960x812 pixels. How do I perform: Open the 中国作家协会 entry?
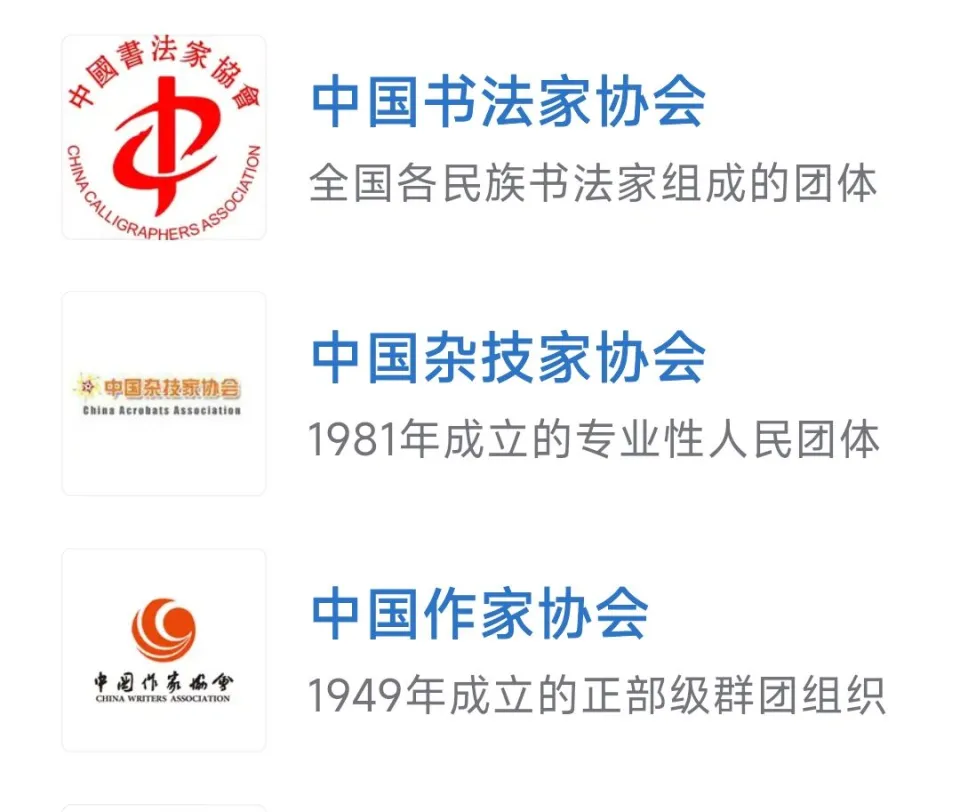(480, 615)
